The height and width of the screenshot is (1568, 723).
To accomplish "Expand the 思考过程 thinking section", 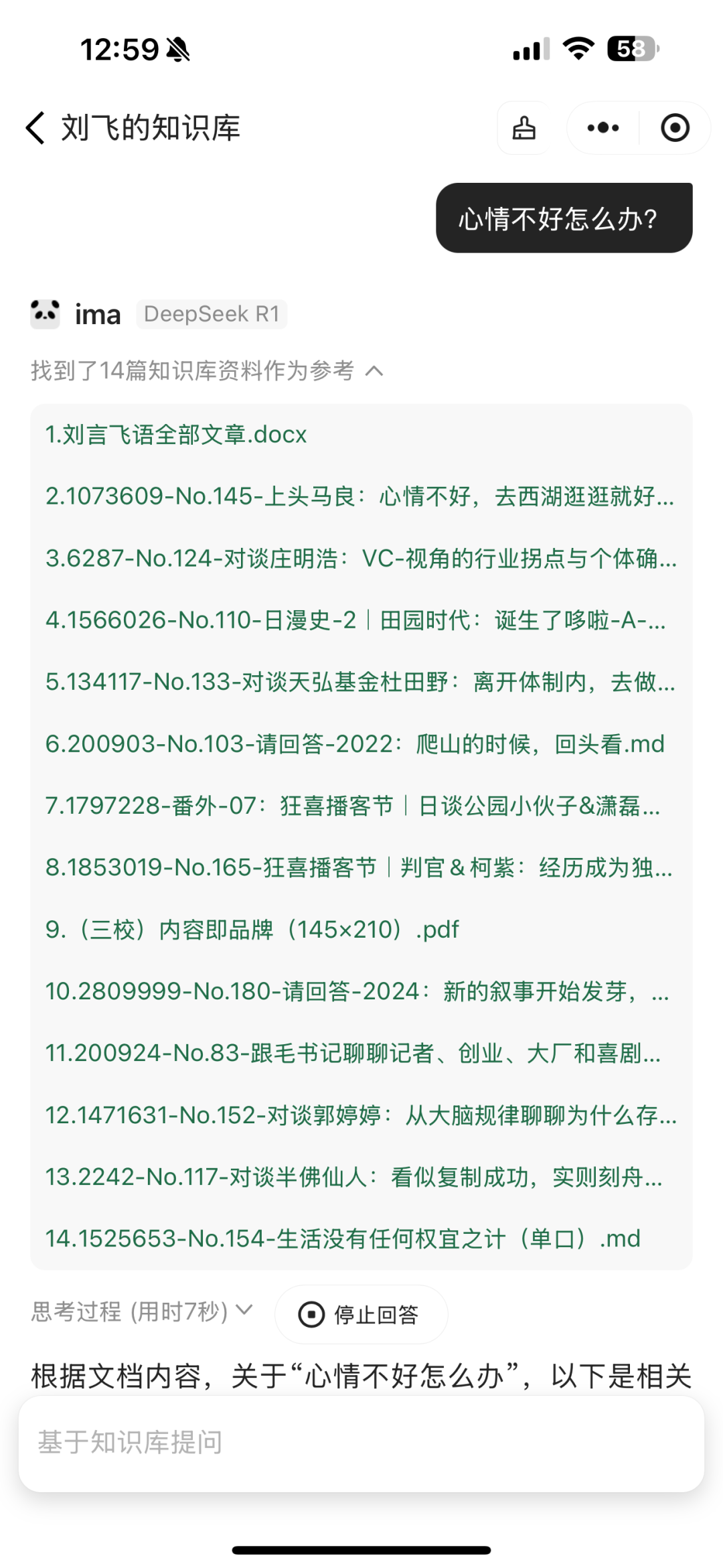I will coord(142,1311).
